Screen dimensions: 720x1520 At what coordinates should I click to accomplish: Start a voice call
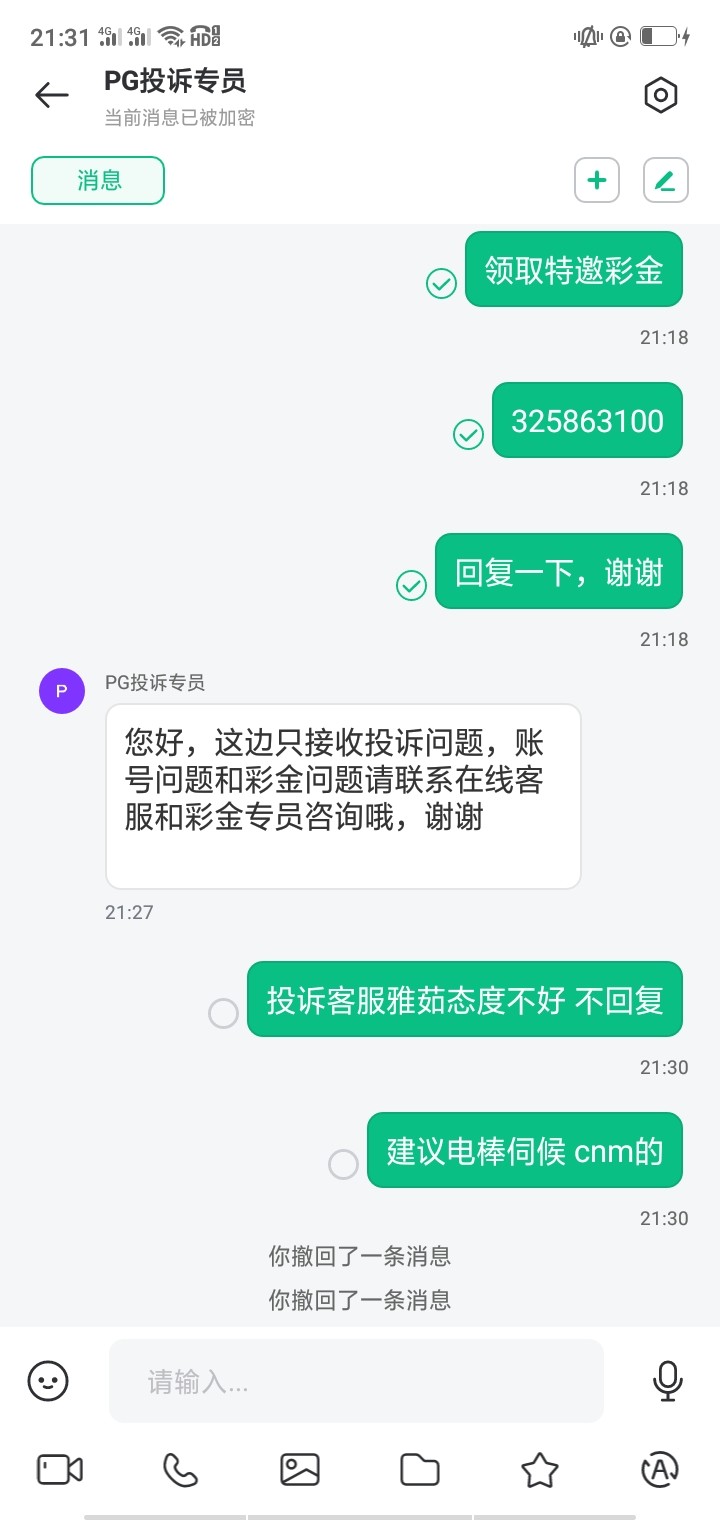180,1469
